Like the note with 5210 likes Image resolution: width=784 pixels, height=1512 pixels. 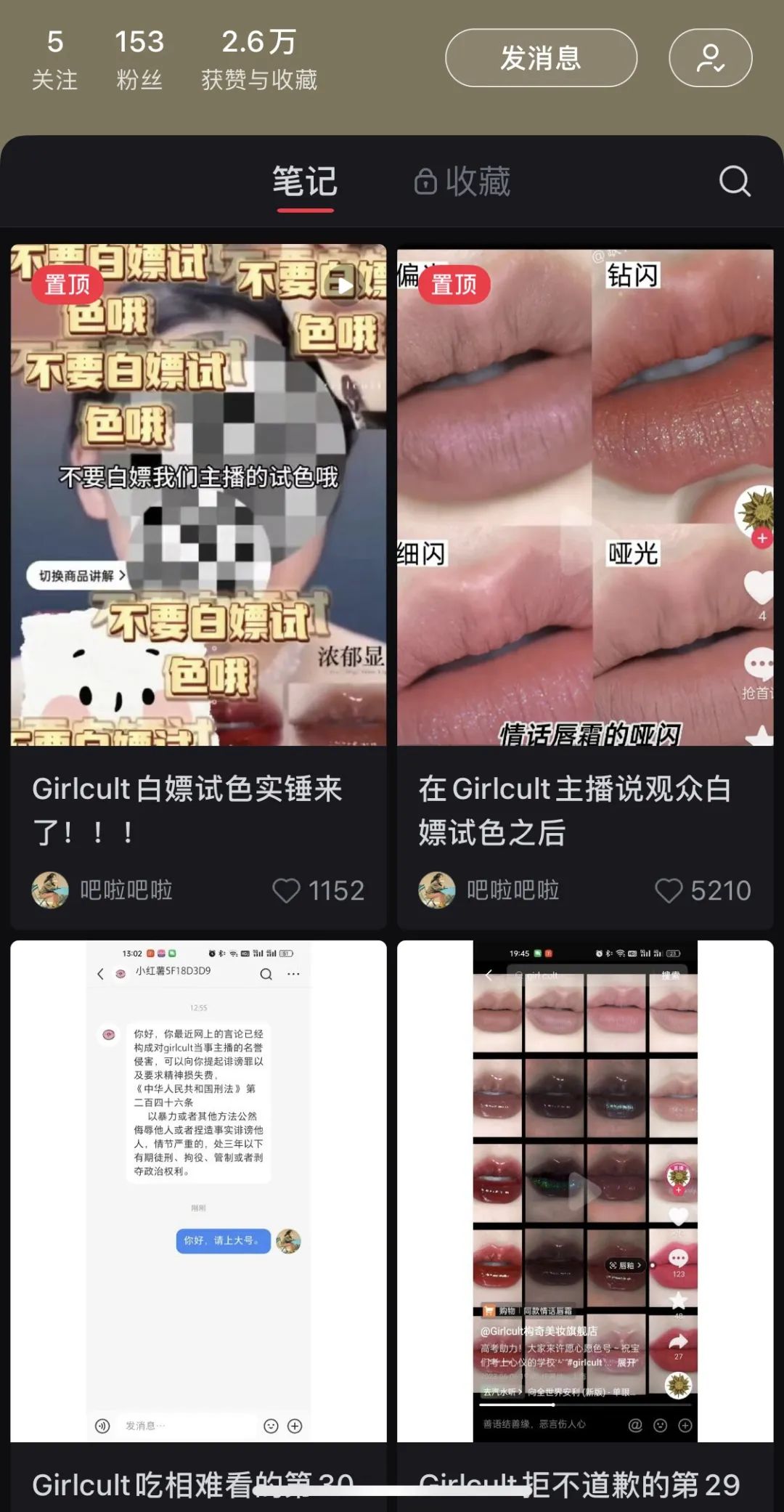(x=669, y=890)
